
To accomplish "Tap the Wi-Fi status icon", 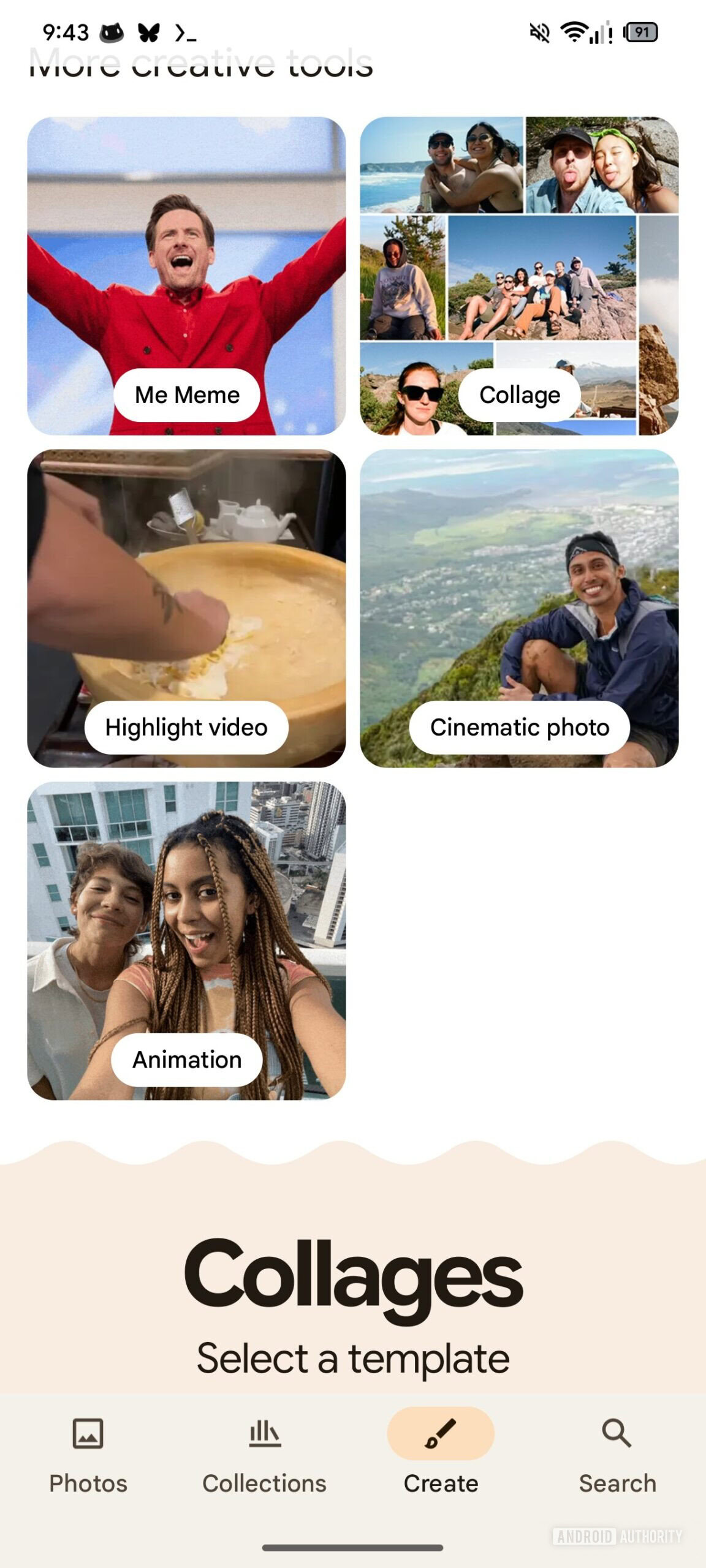I will [574, 34].
